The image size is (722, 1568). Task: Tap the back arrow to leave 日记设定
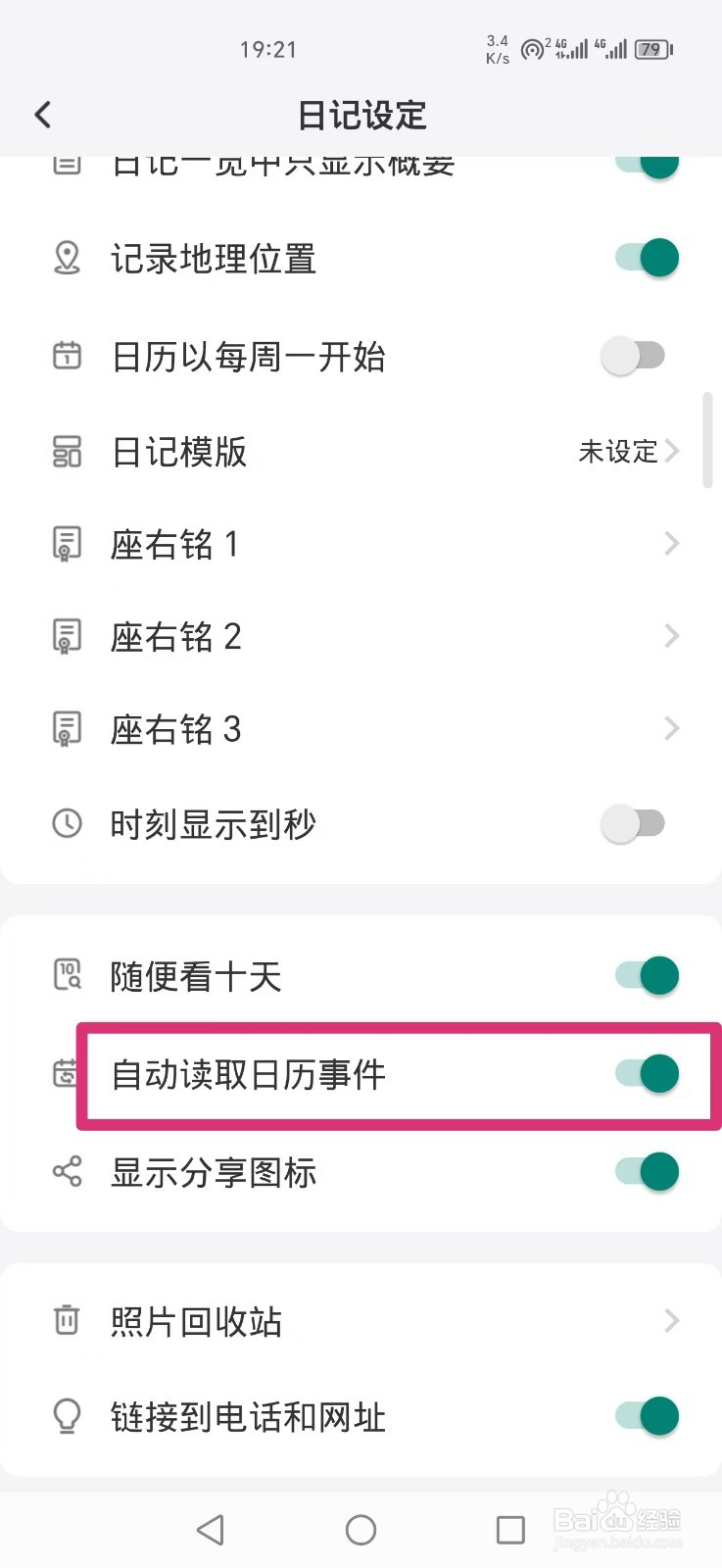coord(43,115)
